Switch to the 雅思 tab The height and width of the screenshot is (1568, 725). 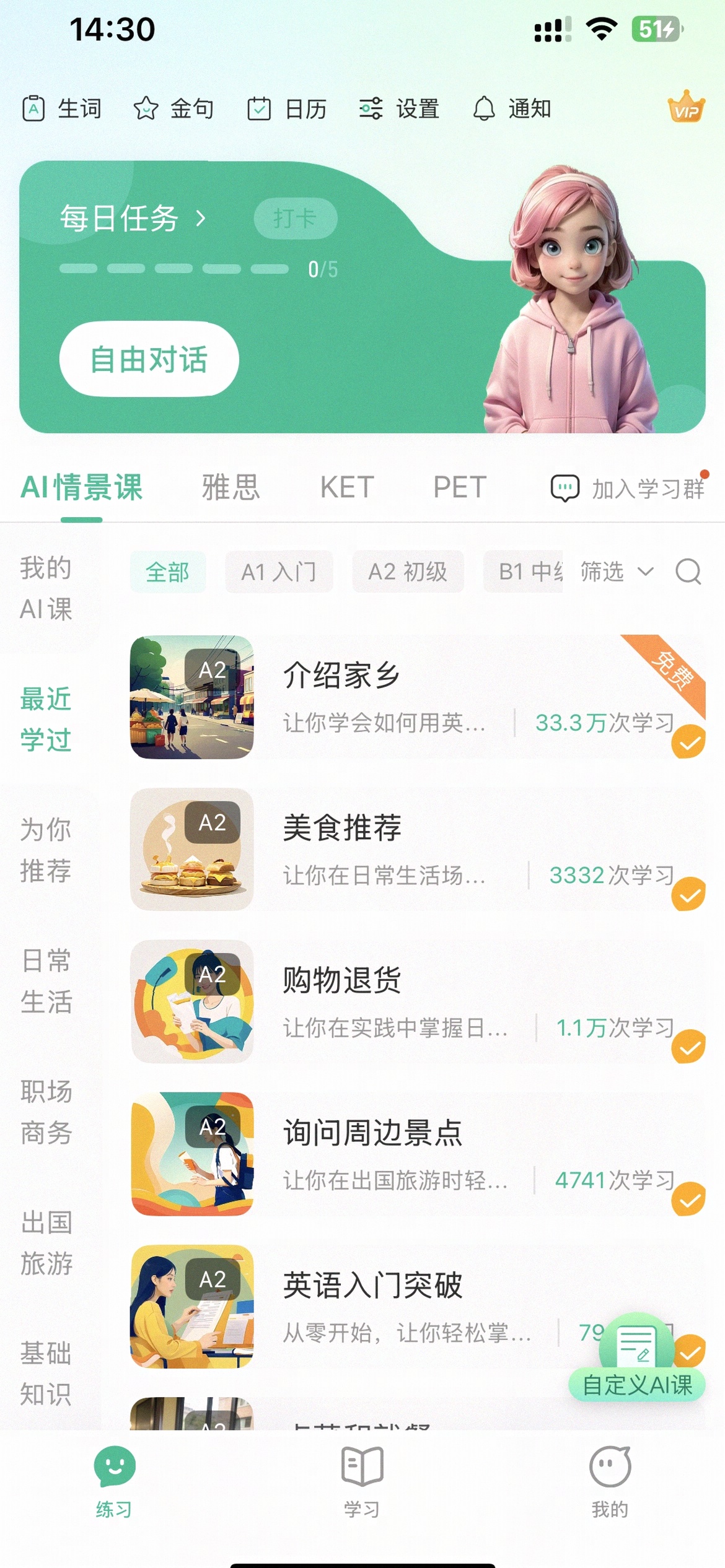(x=231, y=487)
